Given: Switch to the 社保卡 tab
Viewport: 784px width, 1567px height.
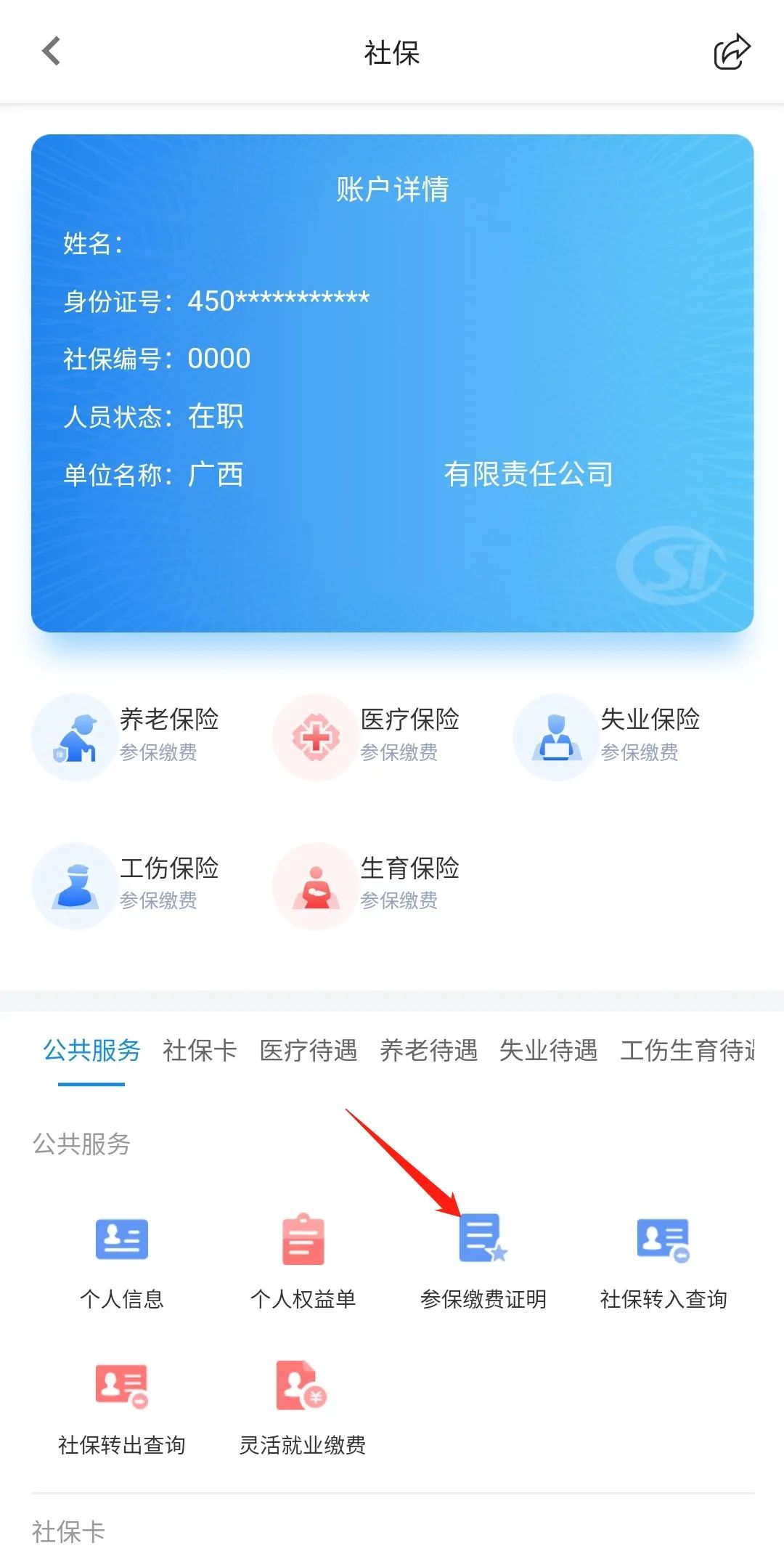Looking at the screenshot, I should [200, 1052].
